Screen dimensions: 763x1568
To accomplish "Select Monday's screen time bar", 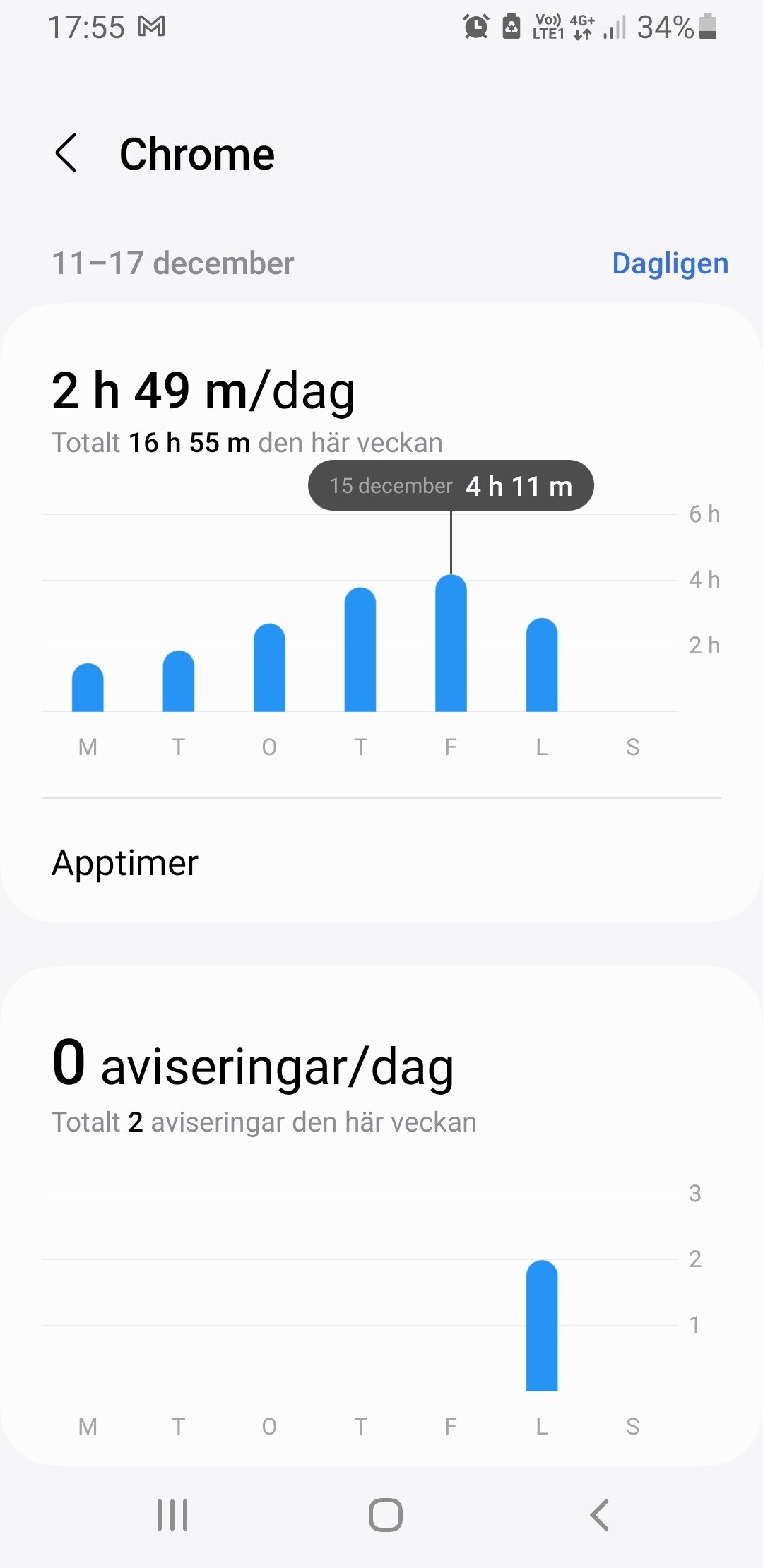I will [x=88, y=688].
